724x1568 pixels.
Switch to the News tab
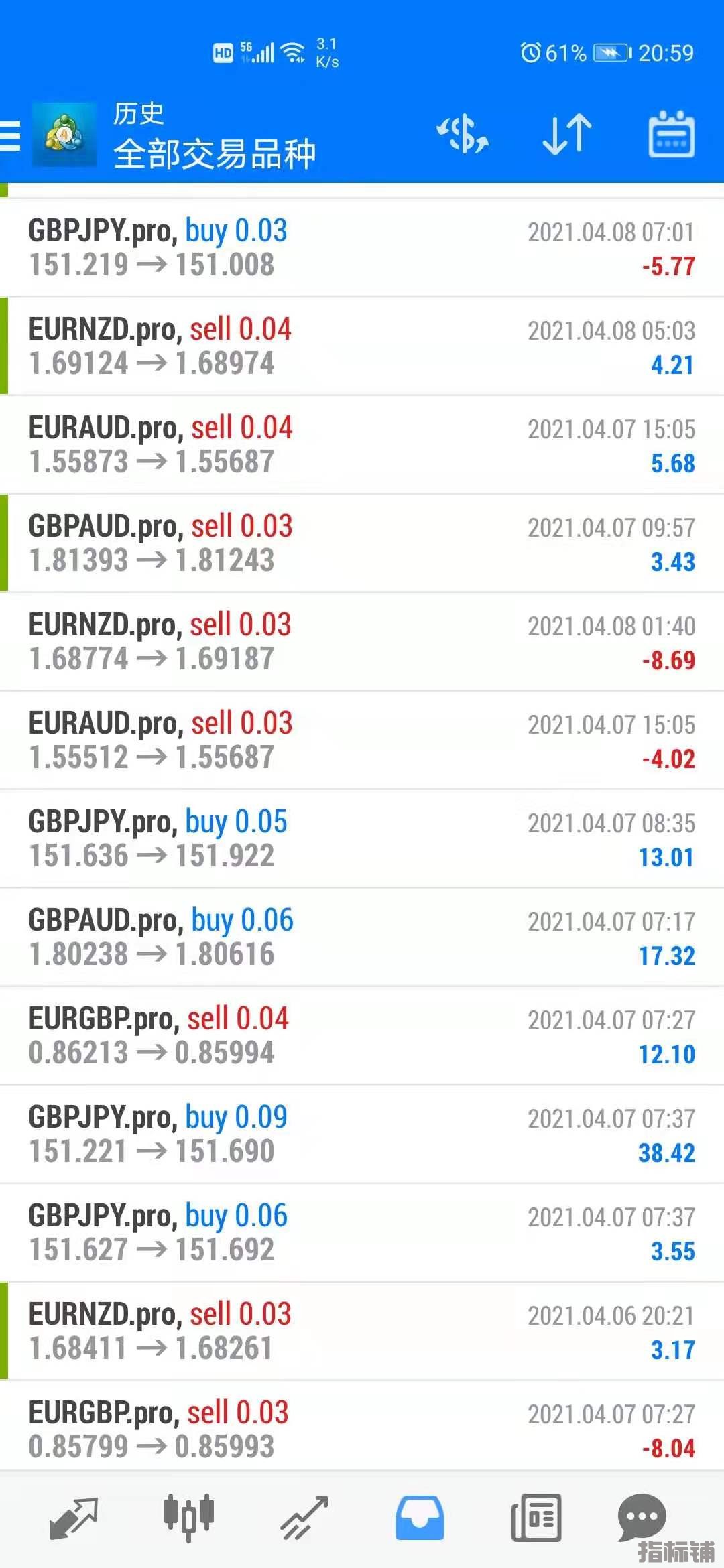click(536, 1518)
